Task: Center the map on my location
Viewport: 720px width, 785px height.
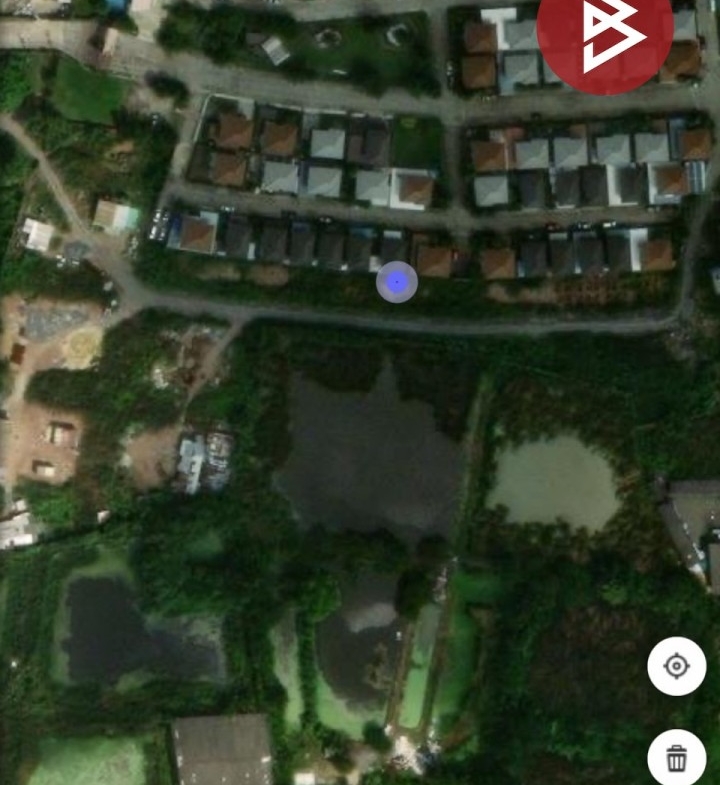Action: (676, 666)
